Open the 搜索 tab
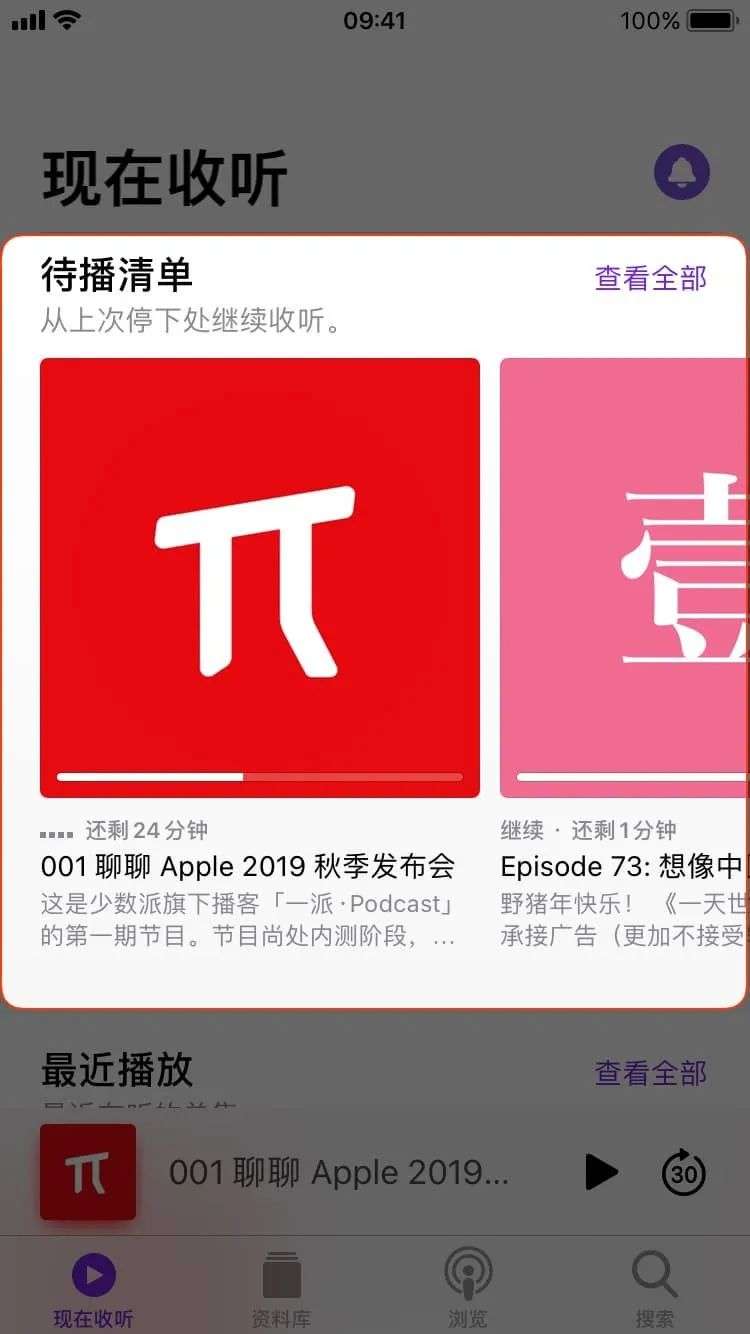 (655, 1290)
